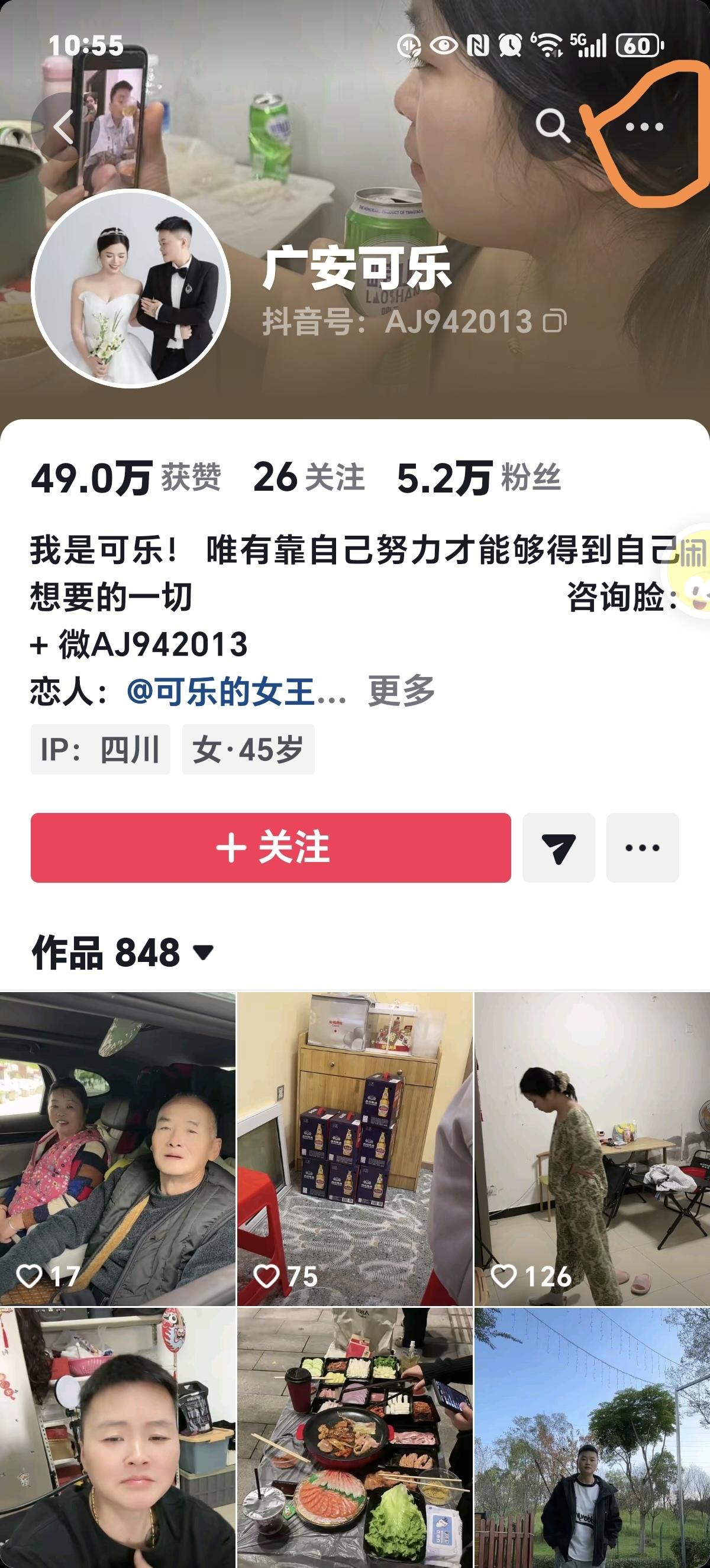View the 5.2万 粉丝 followers list

[478, 477]
